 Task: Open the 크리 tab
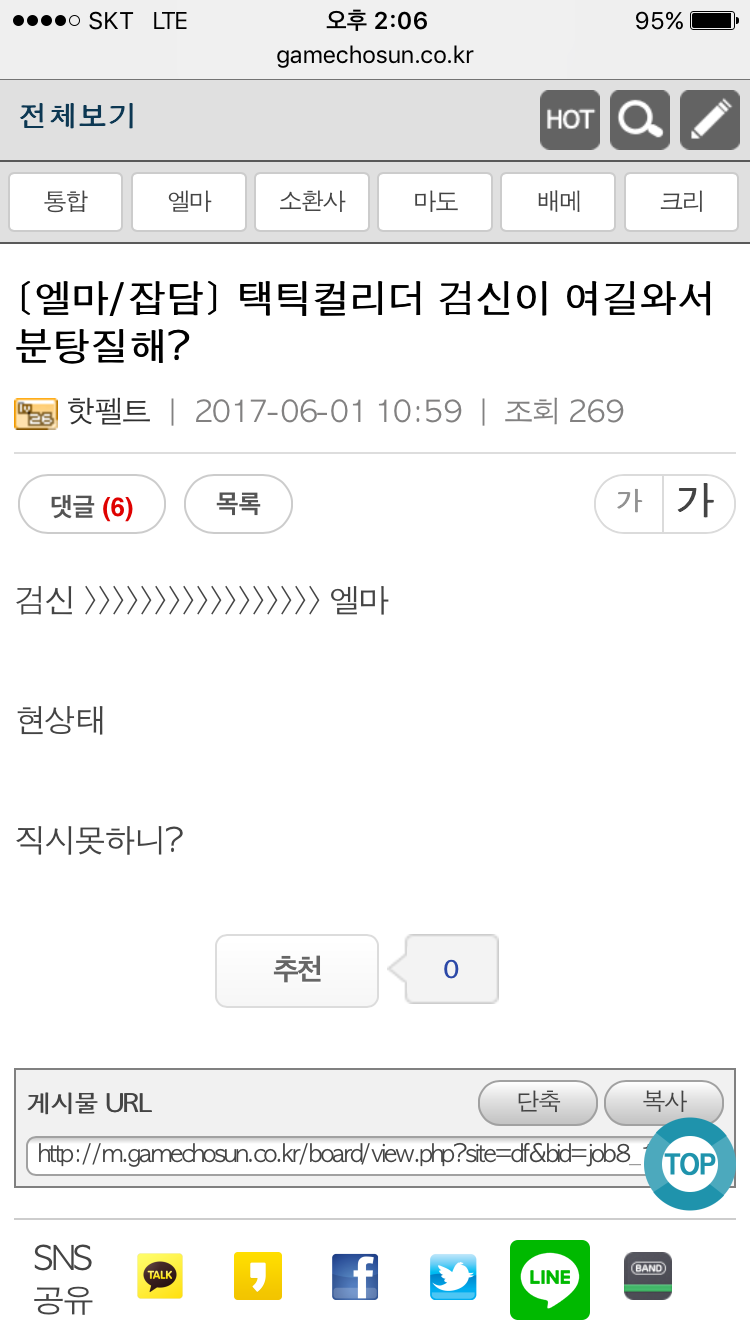coord(682,202)
